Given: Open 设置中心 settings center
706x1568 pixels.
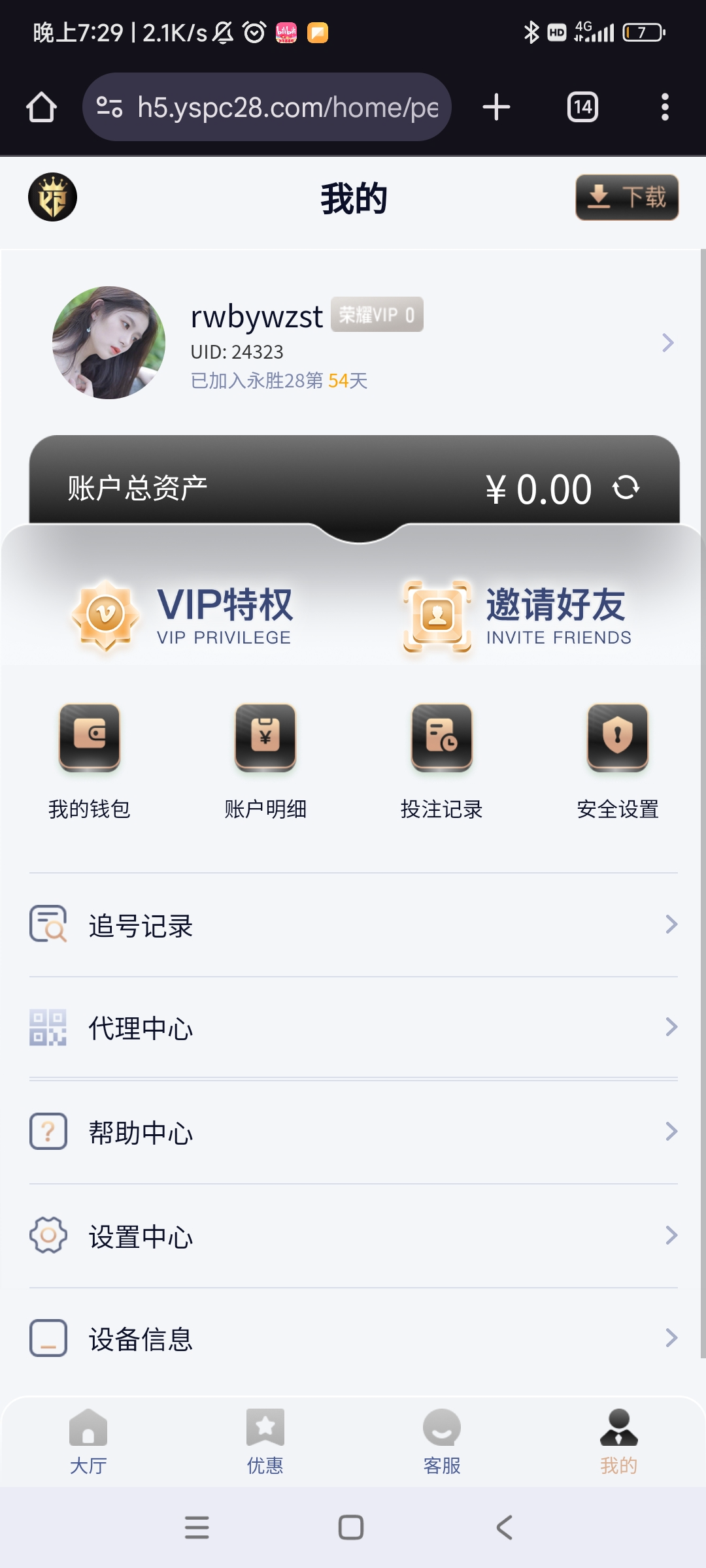Looking at the screenshot, I should (353, 1236).
